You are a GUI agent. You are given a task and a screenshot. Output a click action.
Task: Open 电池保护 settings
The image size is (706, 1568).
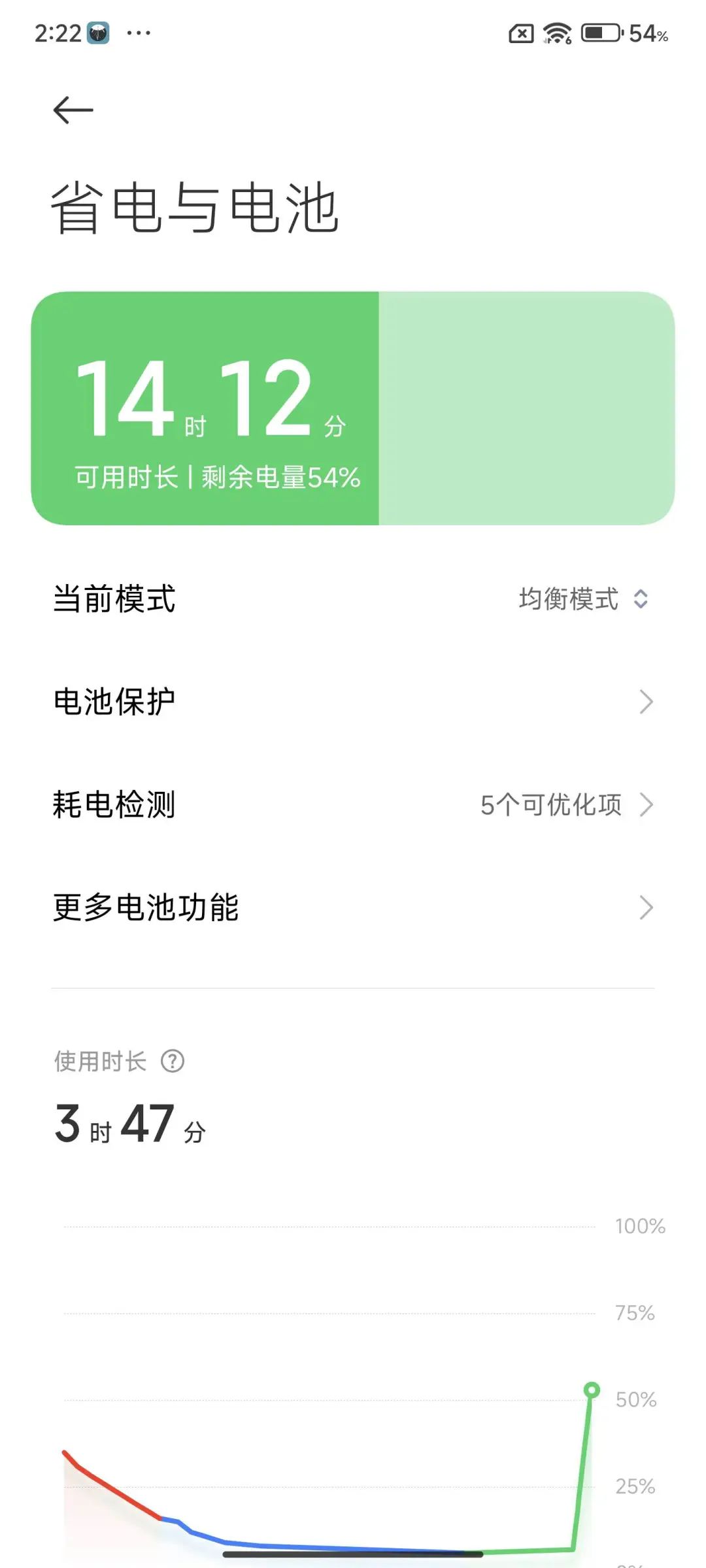tap(353, 702)
